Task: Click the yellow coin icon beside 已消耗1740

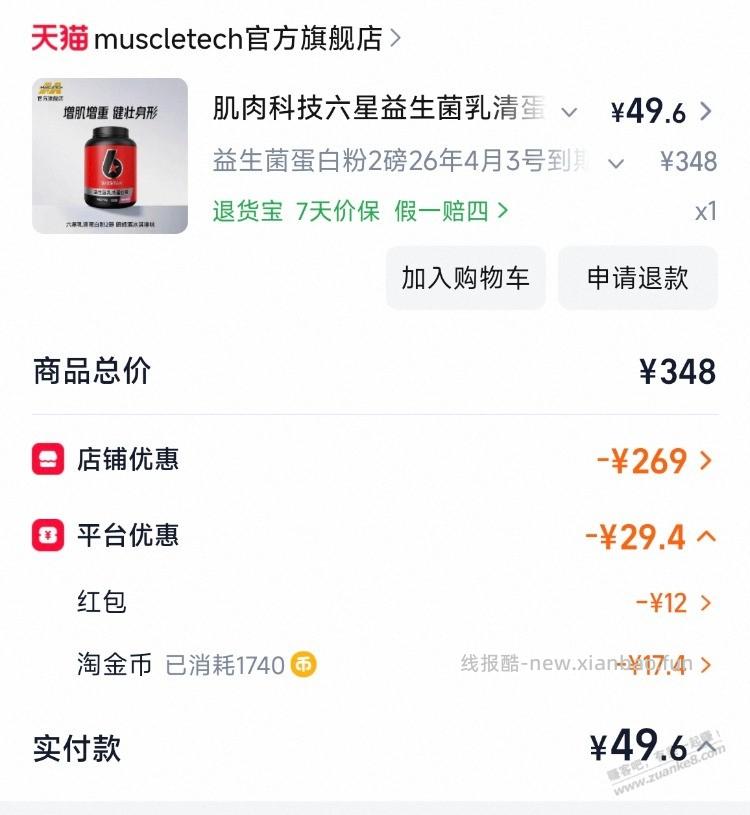Action: pyautogui.click(x=301, y=662)
